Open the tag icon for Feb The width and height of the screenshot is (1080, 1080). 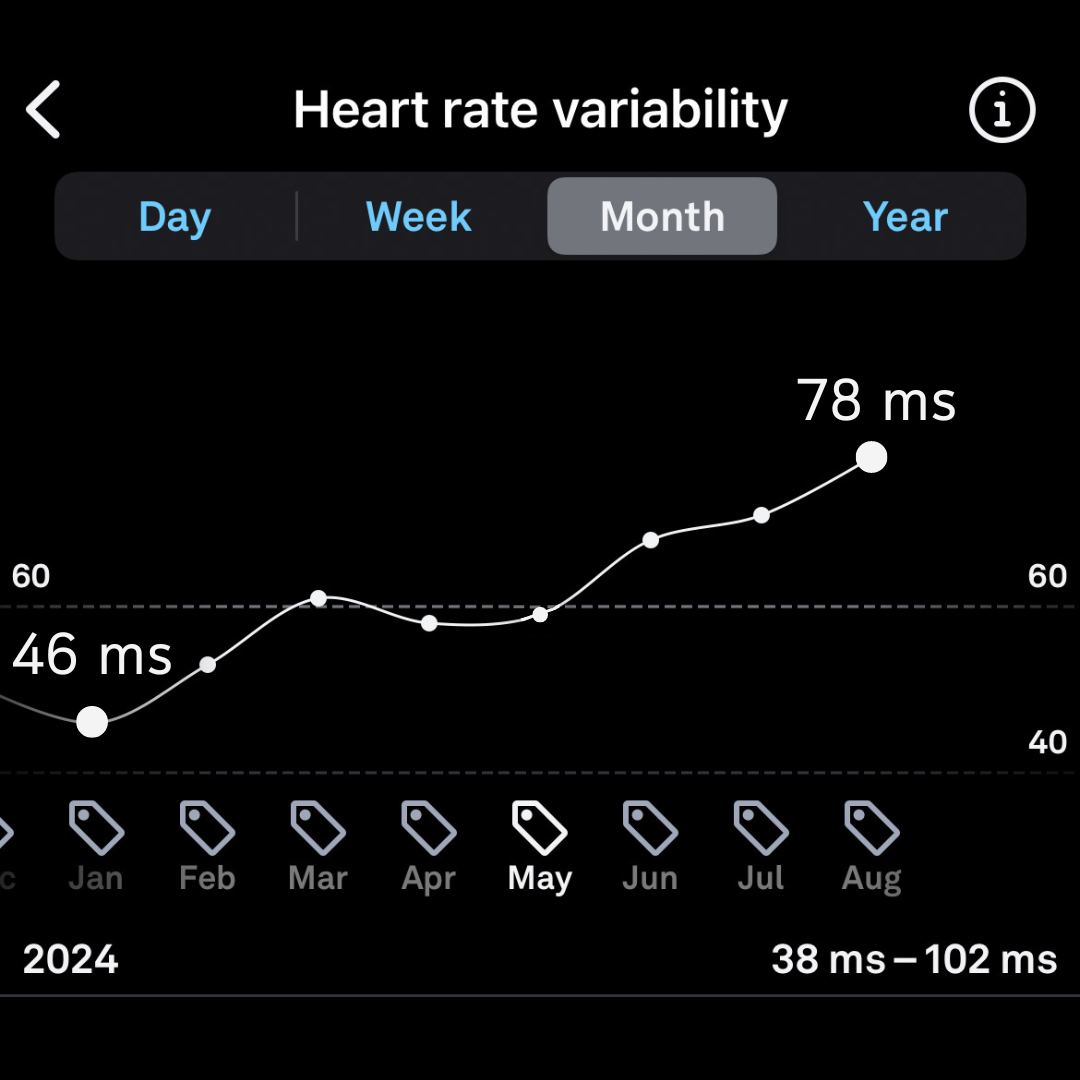[x=207, y=828]
